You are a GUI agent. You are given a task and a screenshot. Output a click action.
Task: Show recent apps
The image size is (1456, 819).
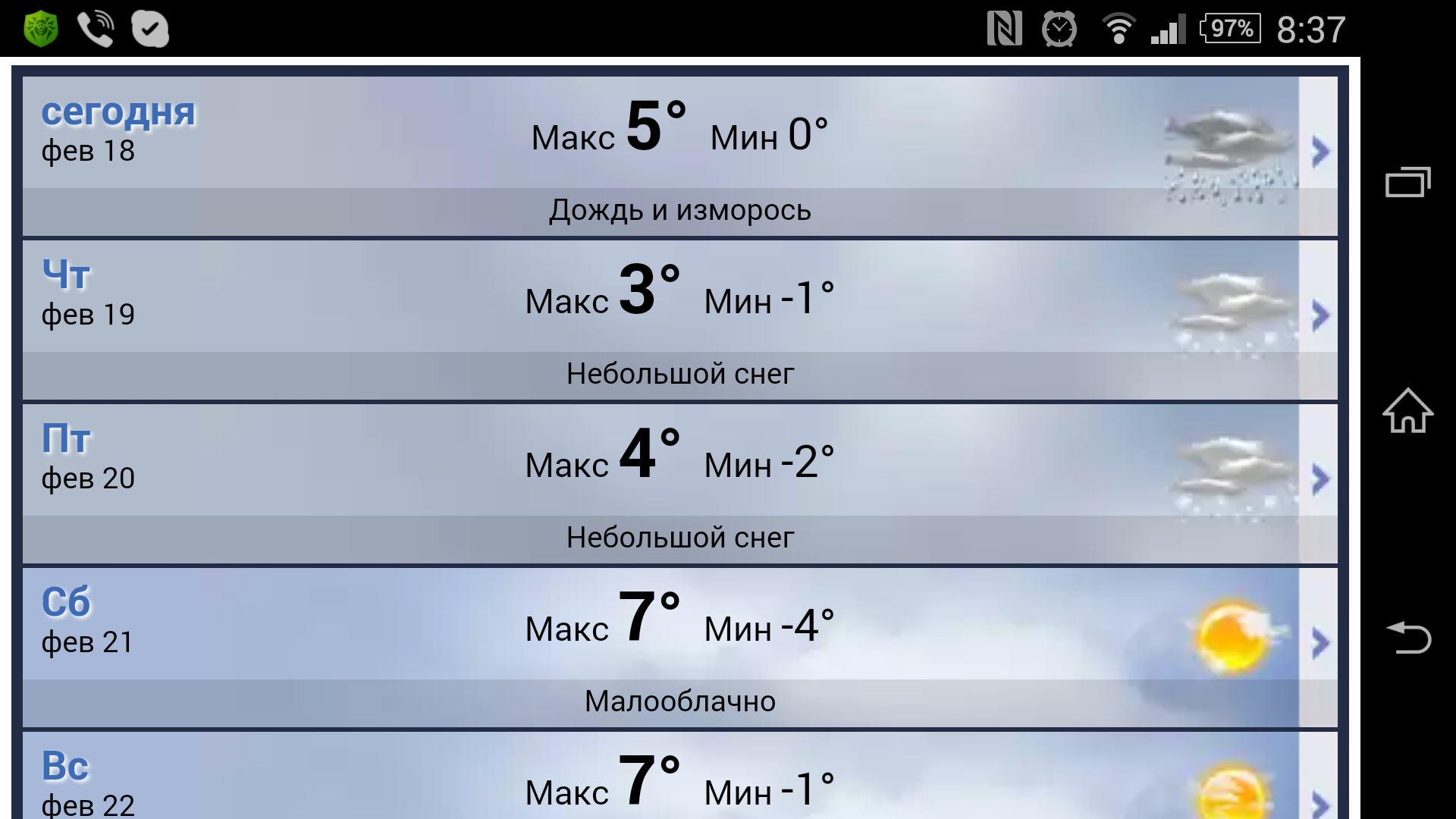[x=1407, y=182]
